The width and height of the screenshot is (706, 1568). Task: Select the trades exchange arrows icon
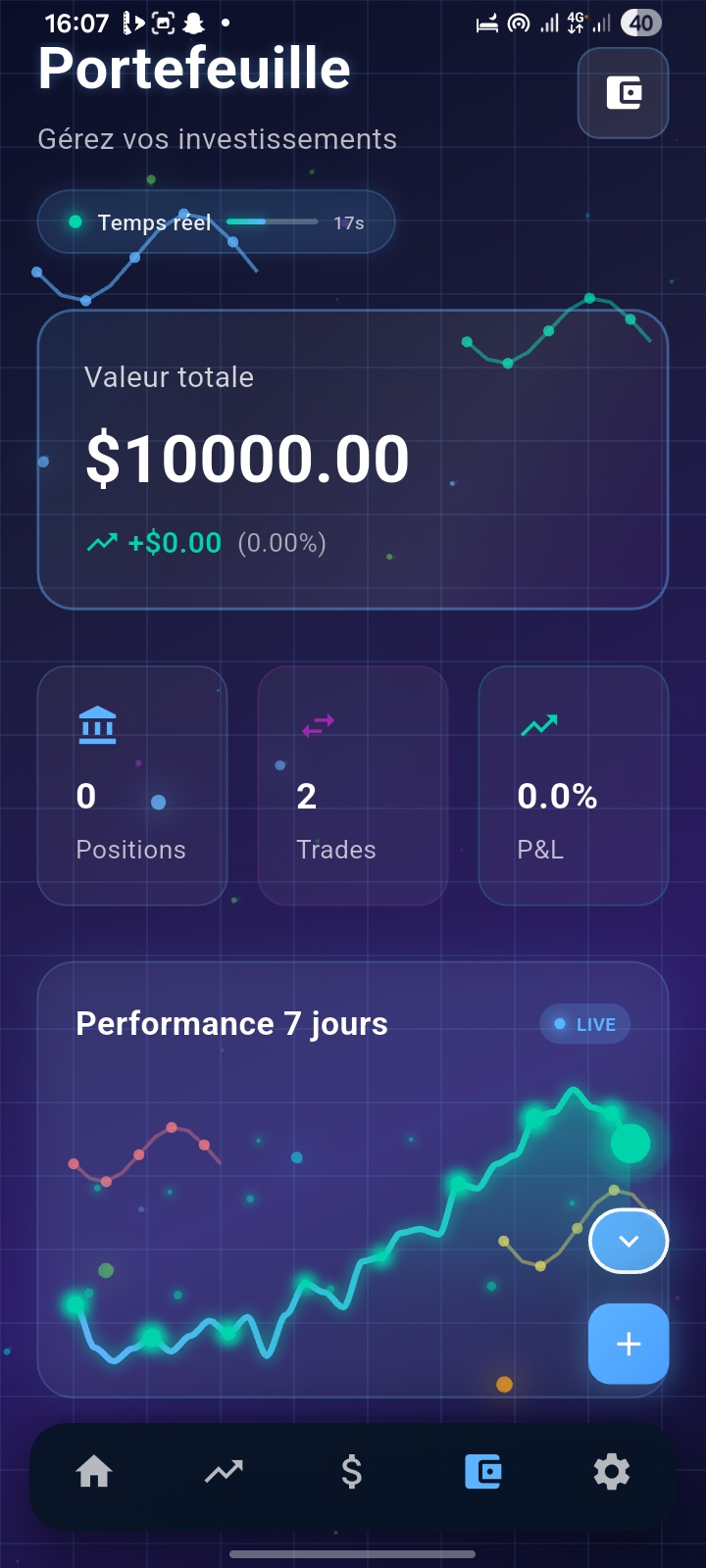317,725
